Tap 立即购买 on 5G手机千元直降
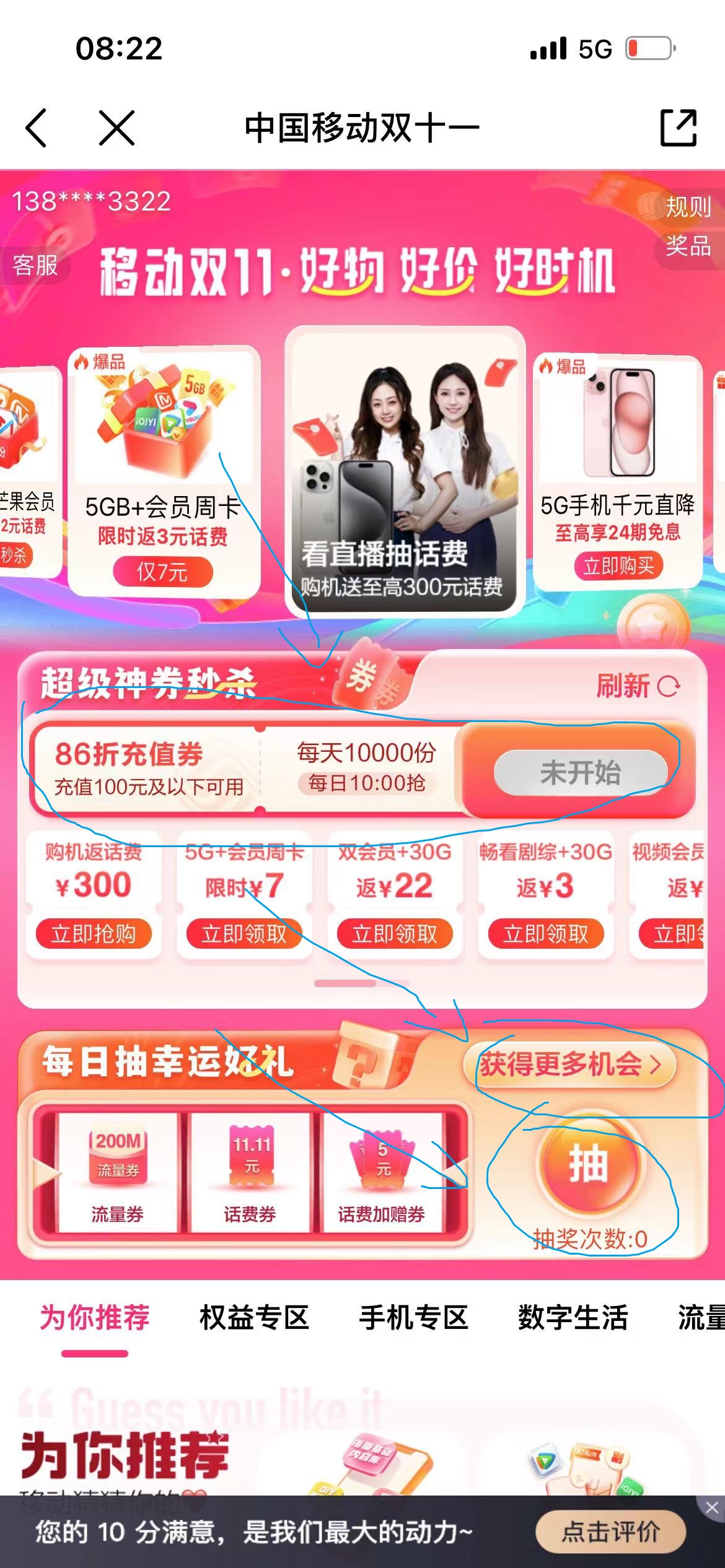 click(618, 566)
